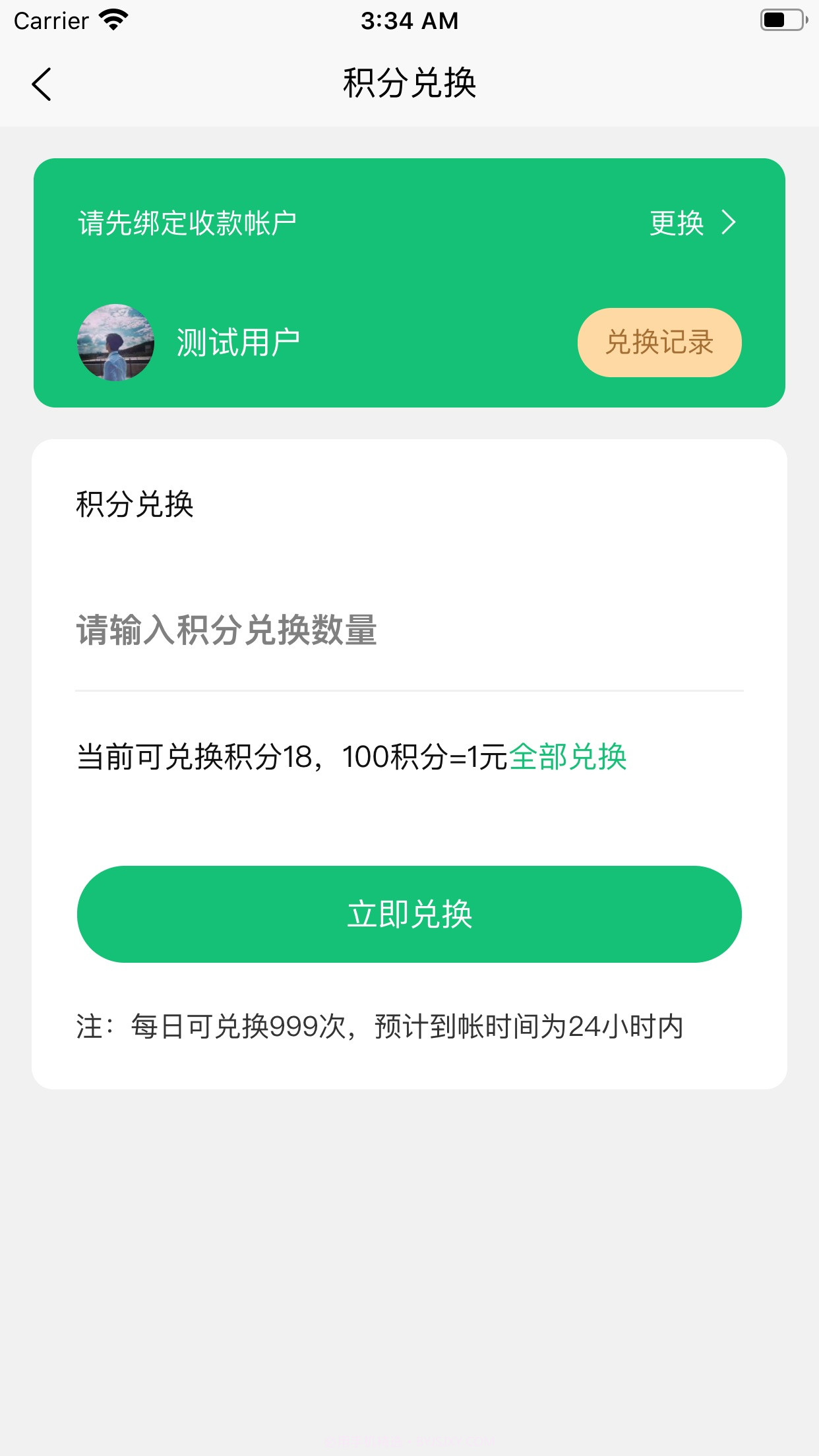
Task: Tap the 兑换记录 button
Action: pos(659,342)
